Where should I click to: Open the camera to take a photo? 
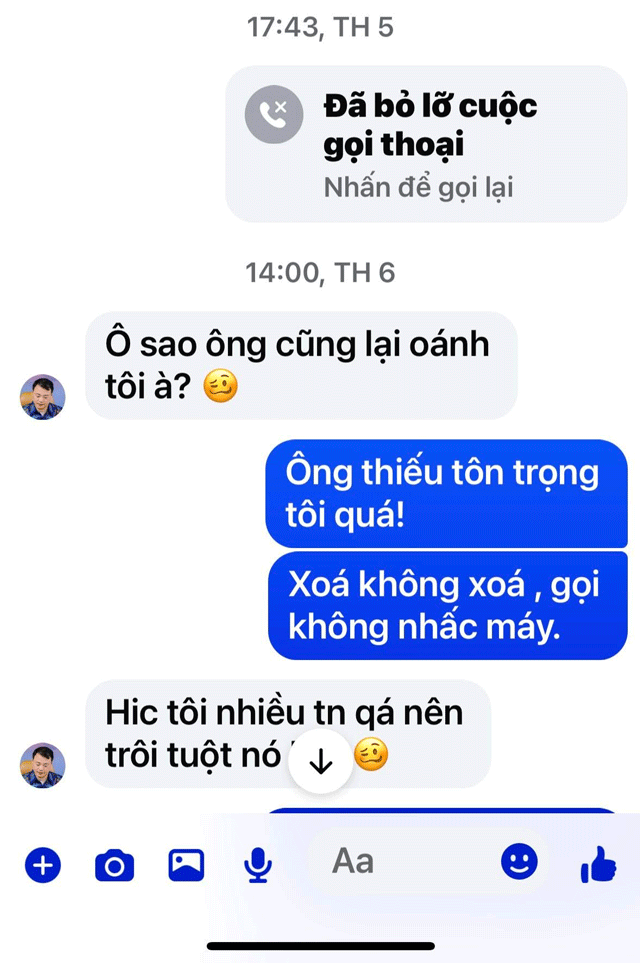(114, 865)
